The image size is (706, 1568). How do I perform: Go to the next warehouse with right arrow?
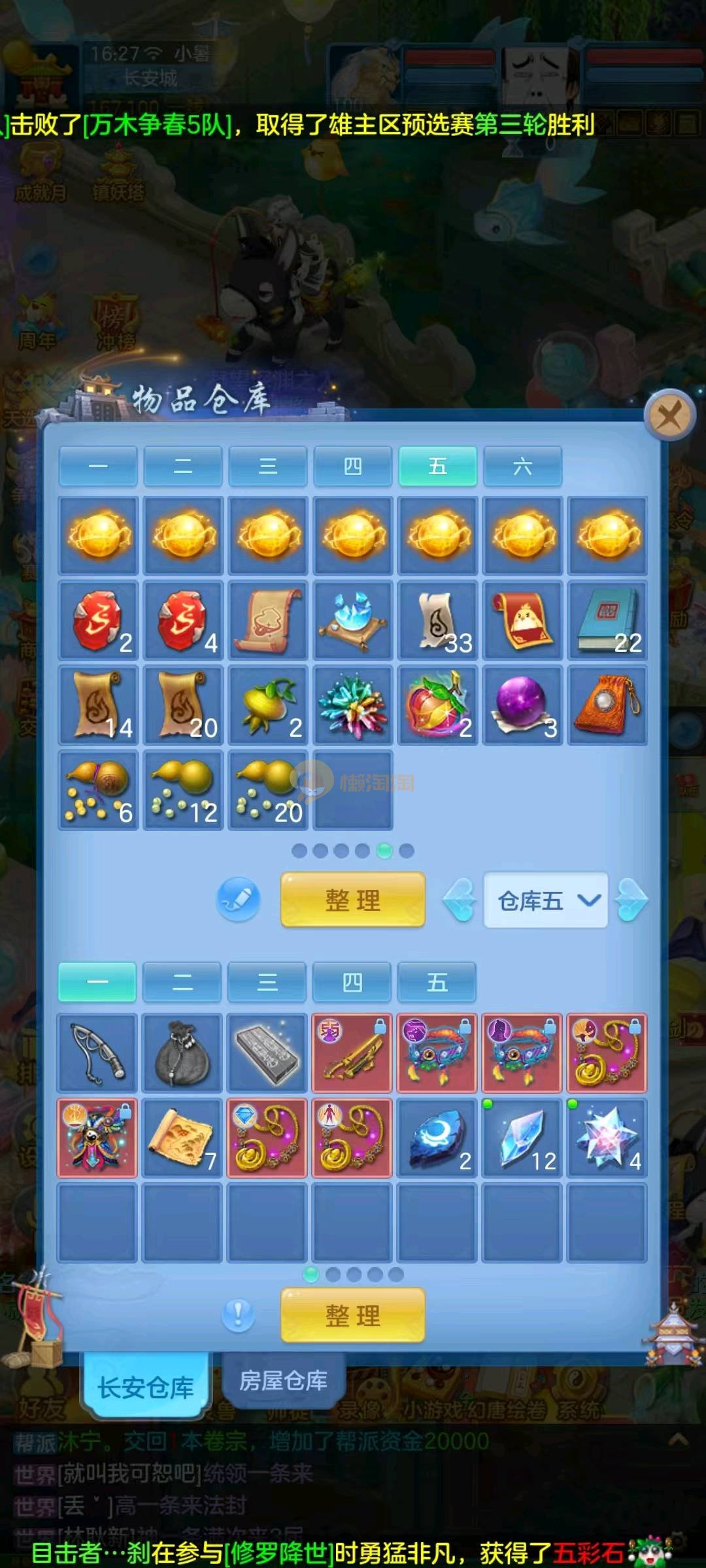click(631, 900)
